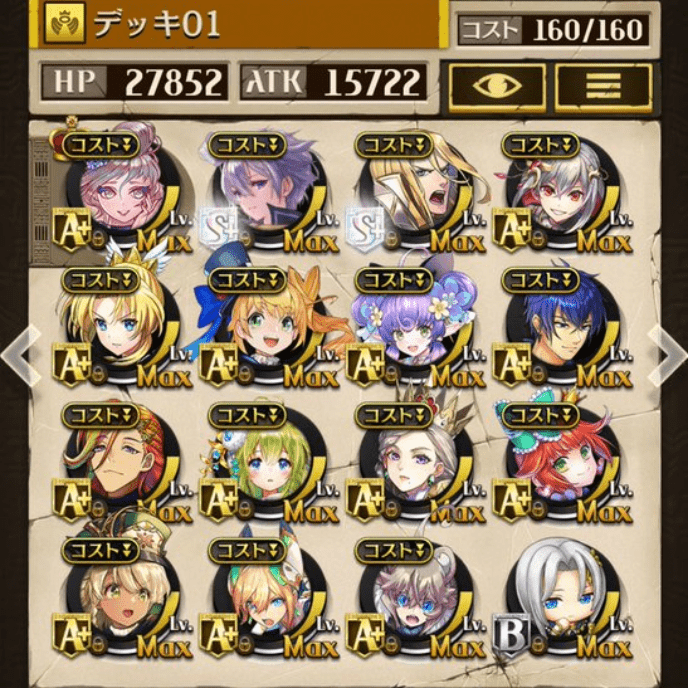Open the list menu button

coord(603,87)
